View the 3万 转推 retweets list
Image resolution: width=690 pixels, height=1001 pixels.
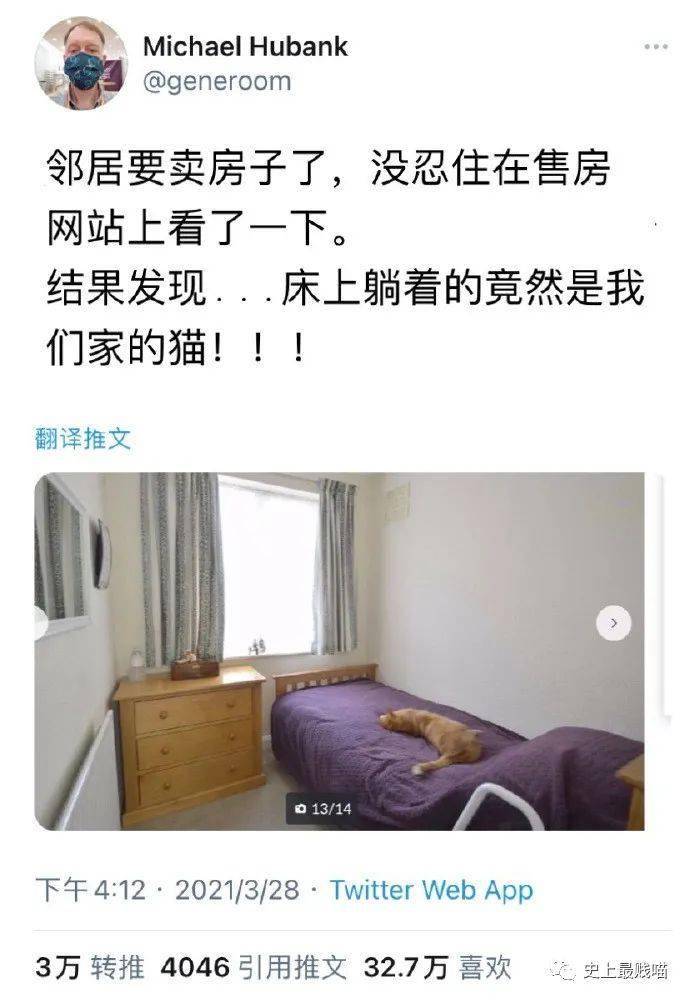point(90,967)
